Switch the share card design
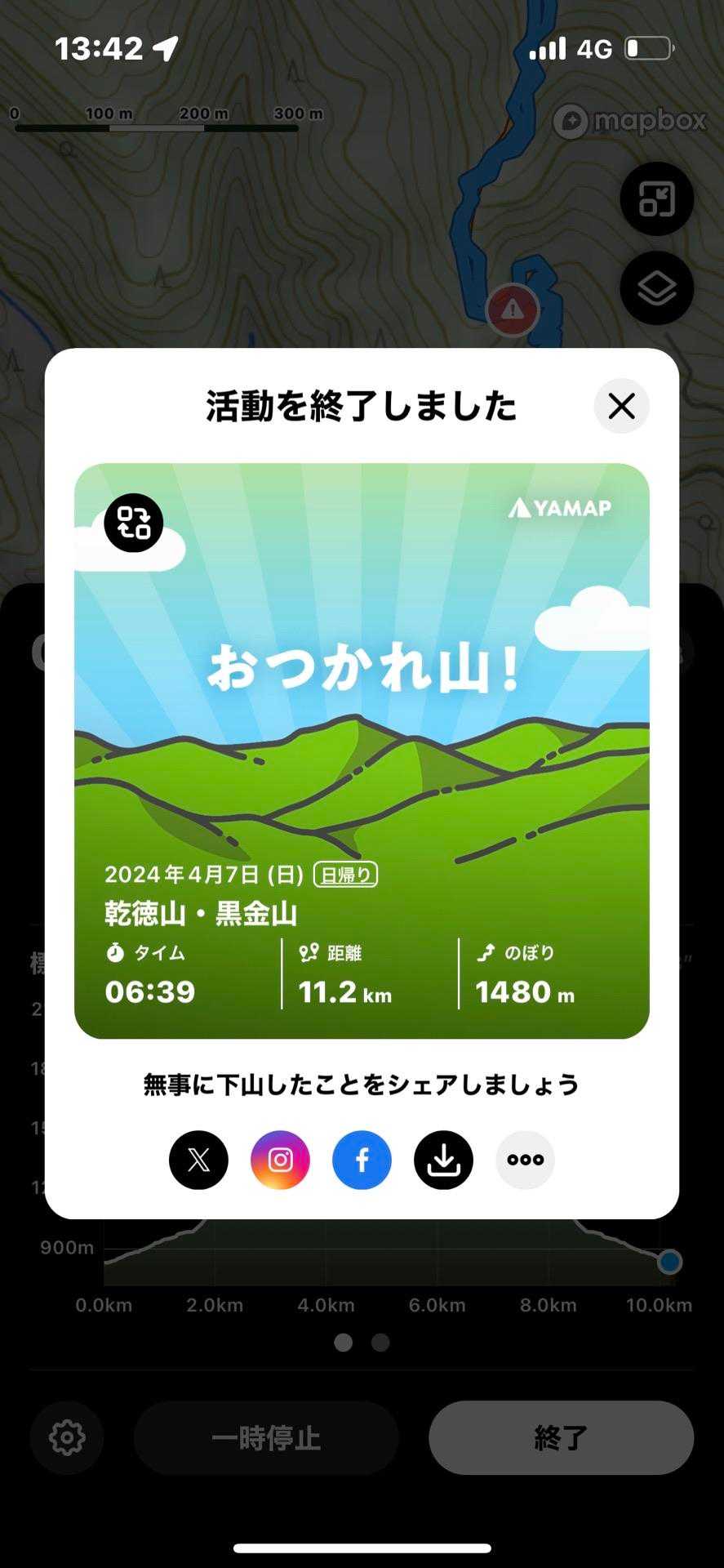The width and height of the screenshot is (724, 1568). tap(134, 523)
